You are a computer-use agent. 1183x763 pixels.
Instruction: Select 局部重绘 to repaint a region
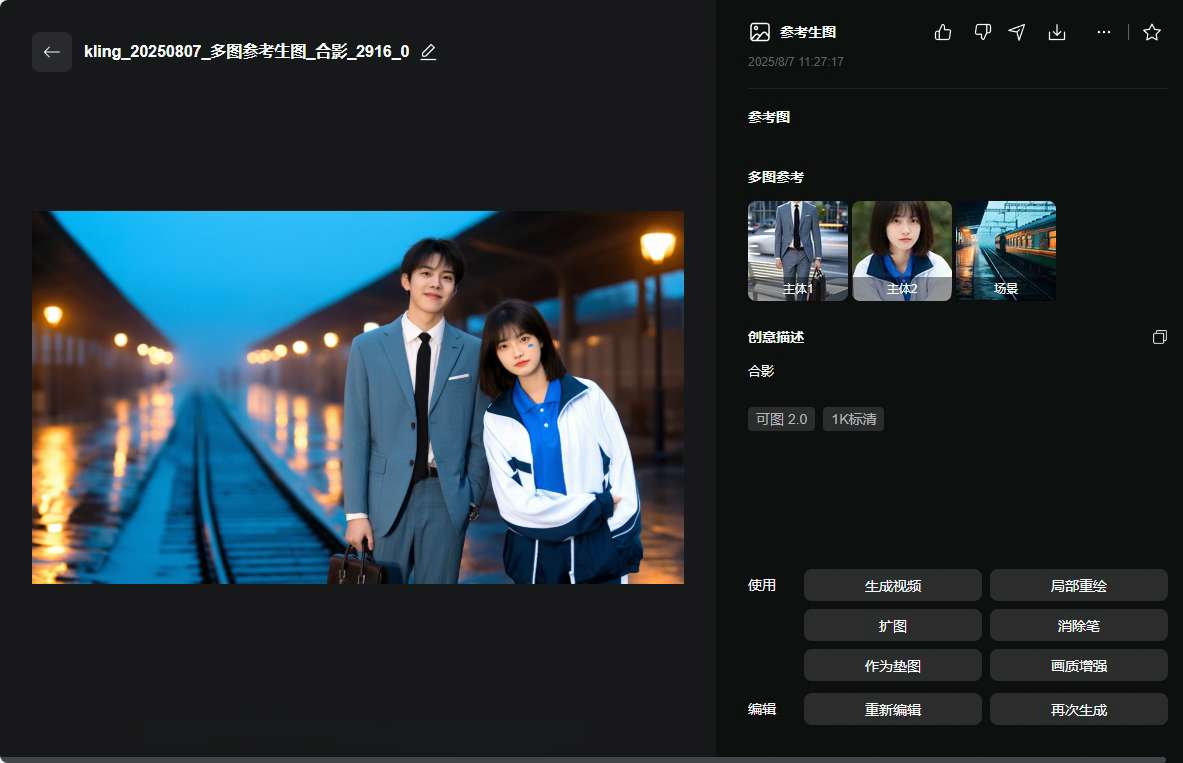1078,586
